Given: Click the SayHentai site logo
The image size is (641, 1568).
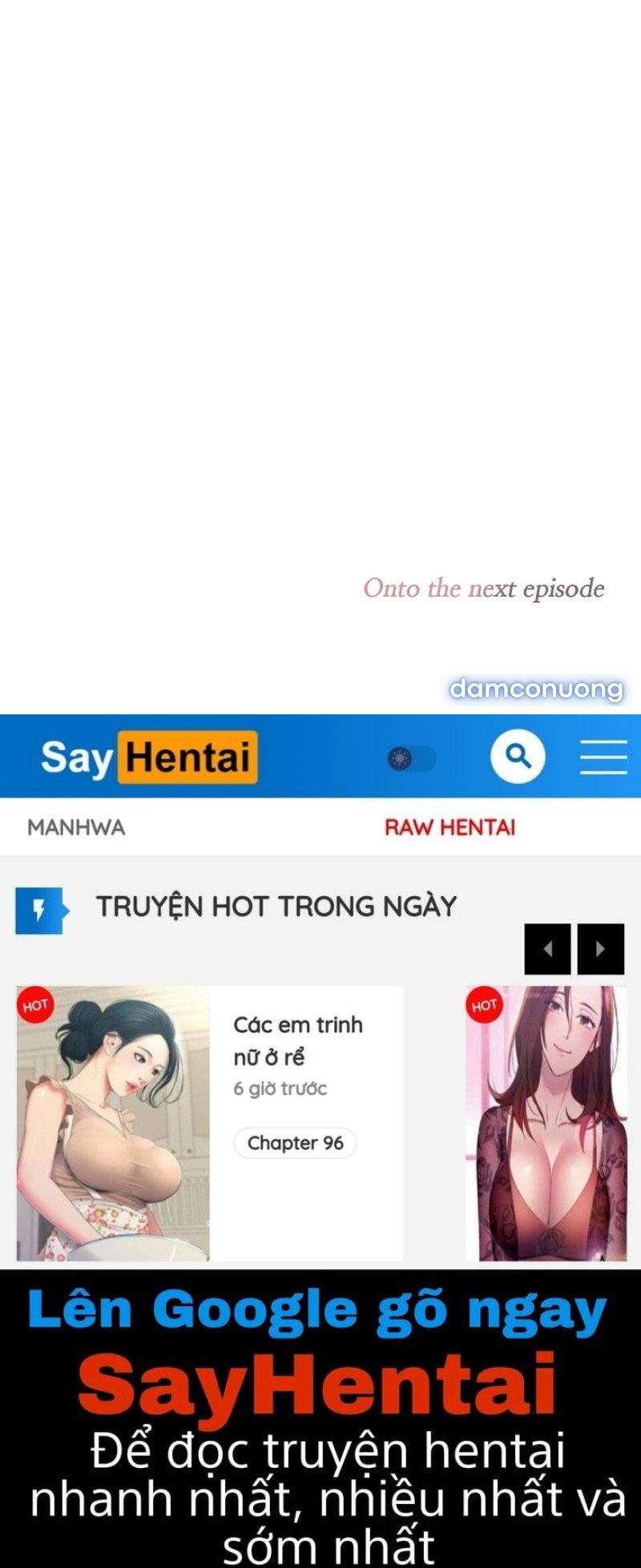Looking at the screenshot, I should click(147, 756).
